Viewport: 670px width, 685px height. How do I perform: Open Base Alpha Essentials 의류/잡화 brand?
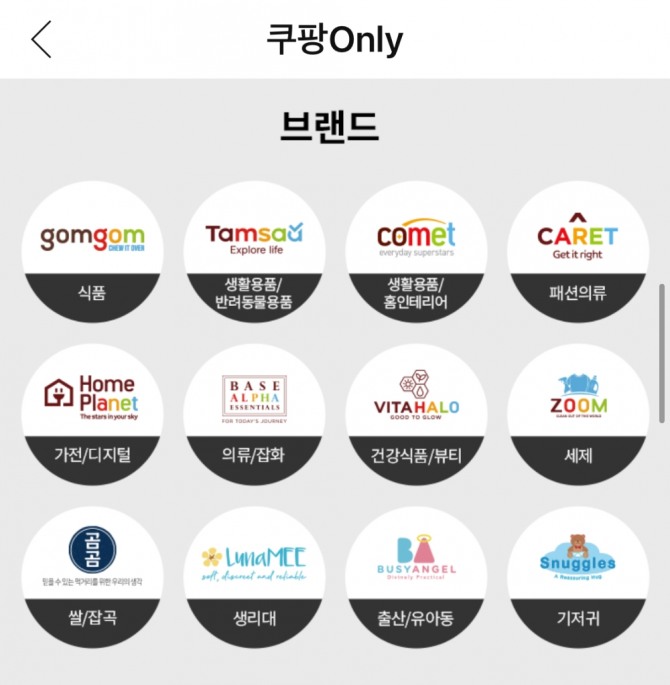[254, 414]
